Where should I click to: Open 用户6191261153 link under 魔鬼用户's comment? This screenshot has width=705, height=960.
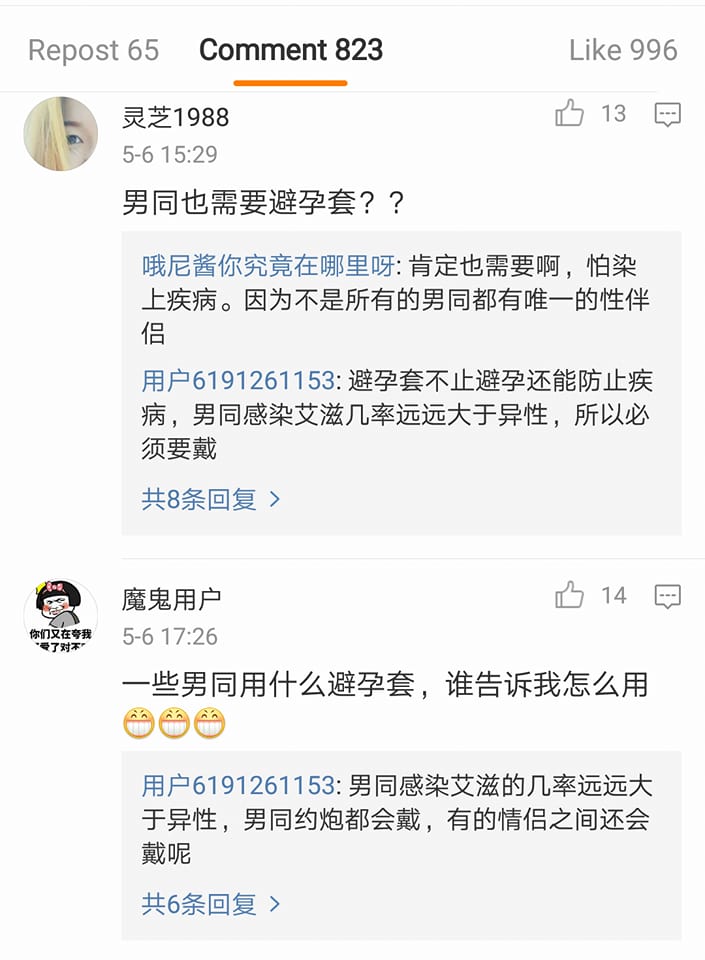(x=238, y=786)
